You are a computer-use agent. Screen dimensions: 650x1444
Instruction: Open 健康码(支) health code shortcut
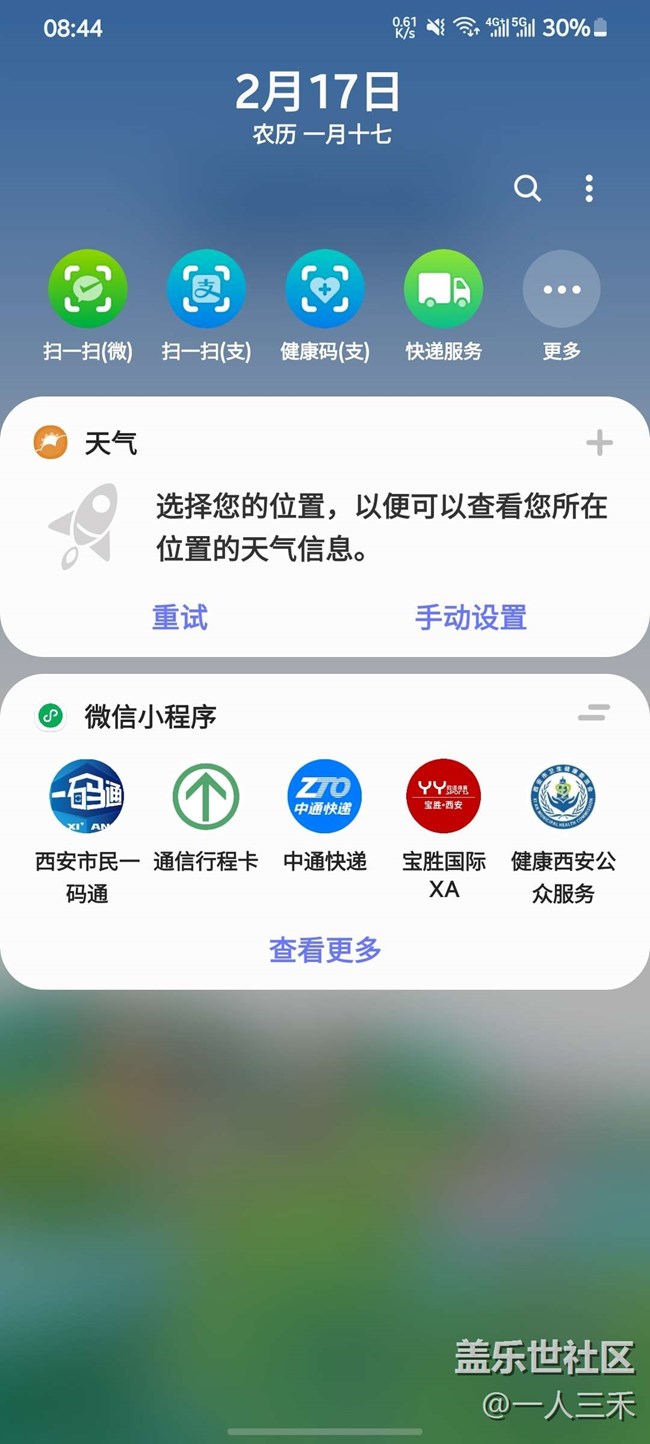[x=325, y=290]
